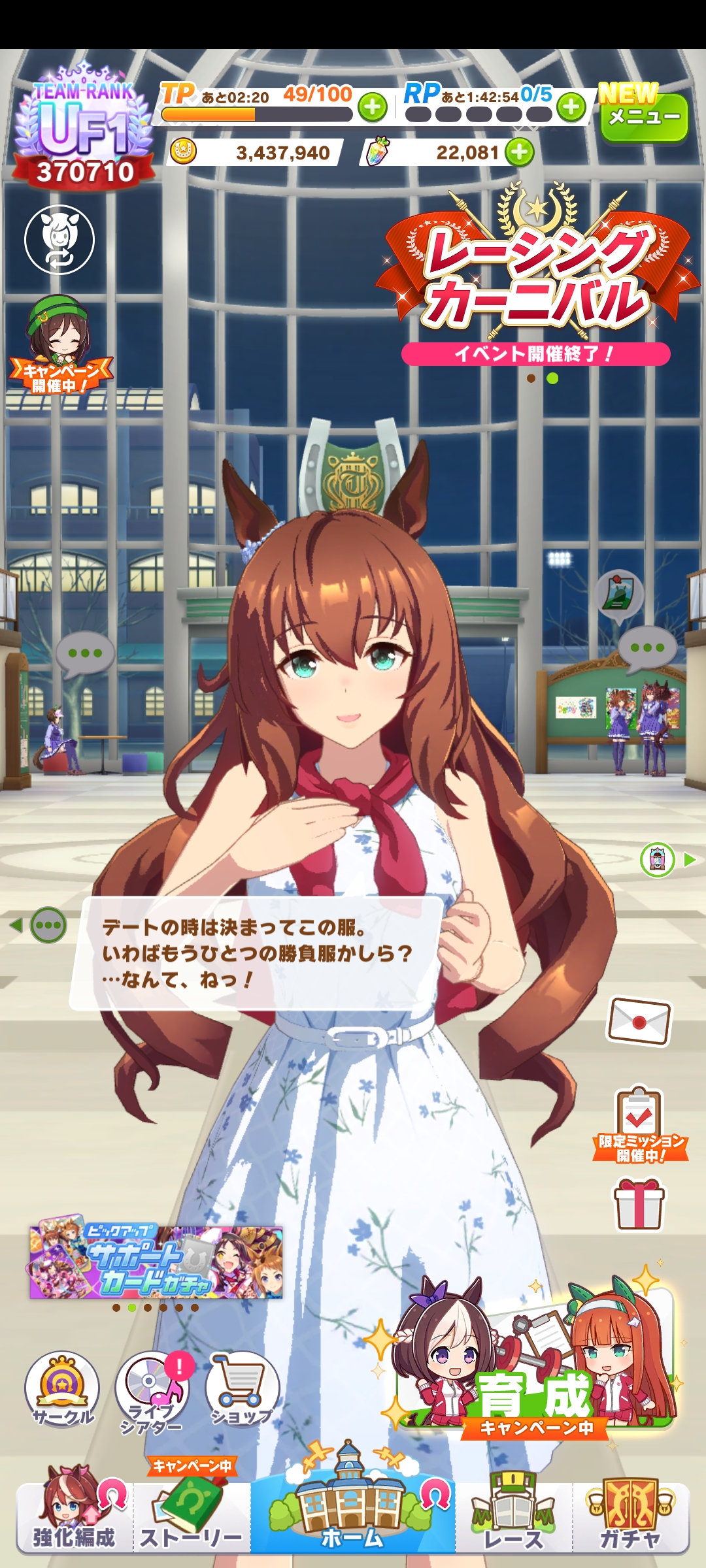The image size is (706, 1568).
Task: Switch to the 強化編成 tab
Action: [x=74, y=1516]
